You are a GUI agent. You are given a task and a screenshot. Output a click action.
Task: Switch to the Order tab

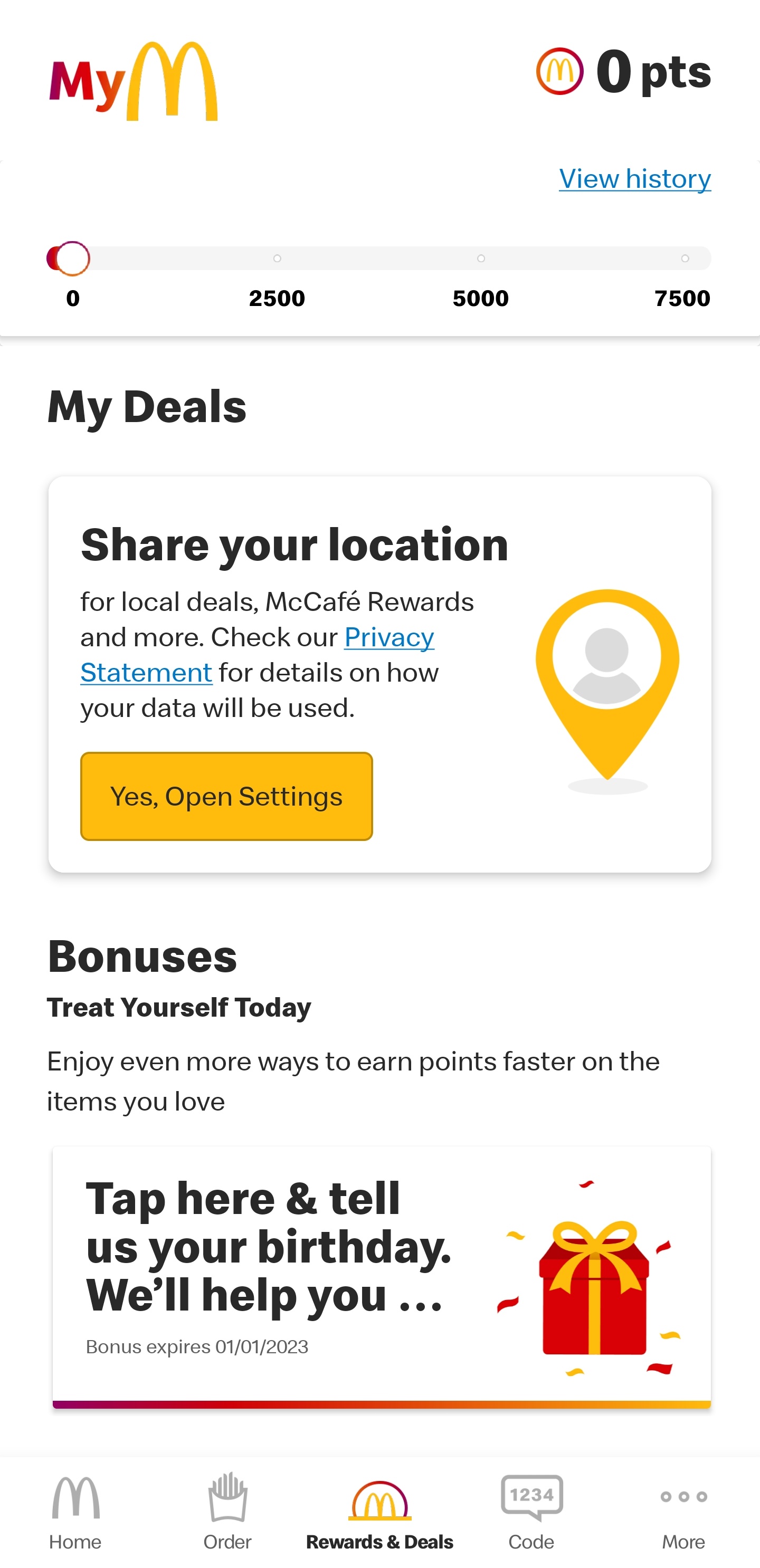[227, 1513]
